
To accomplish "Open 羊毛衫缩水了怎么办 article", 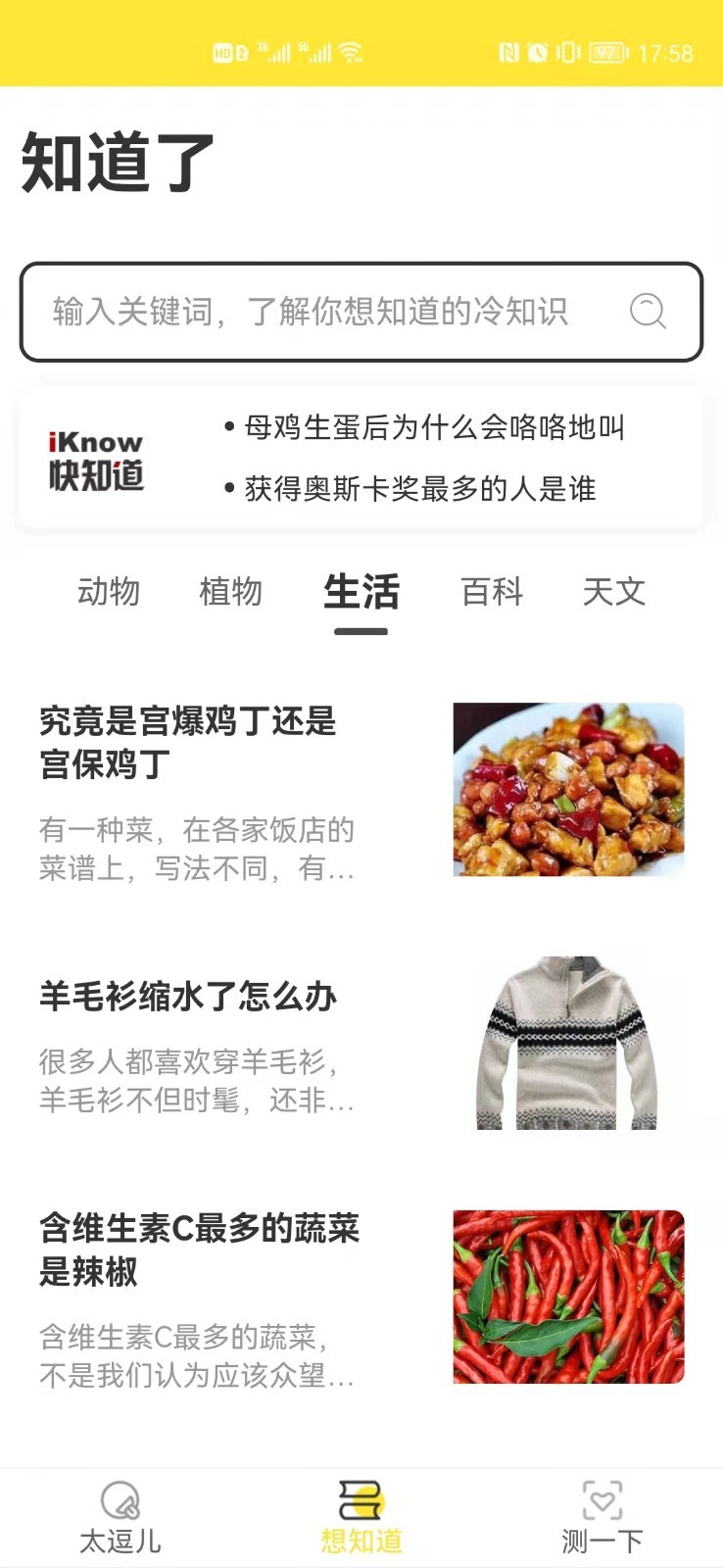I will [188, 997].
